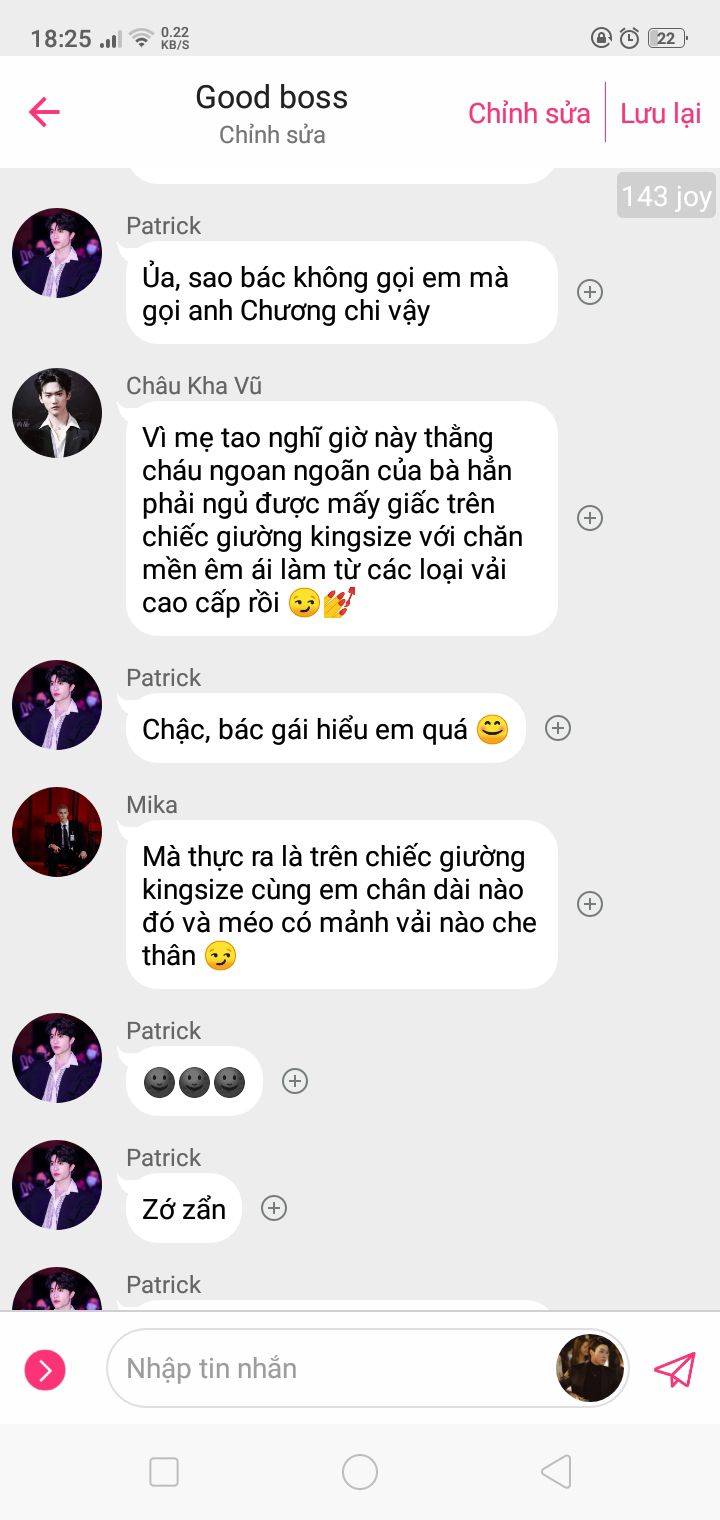Tap plus beside "Ủa, sao bác không gọi" message
The width and height of the screenshot is (720, 1520).
click(x=590, y=292)
